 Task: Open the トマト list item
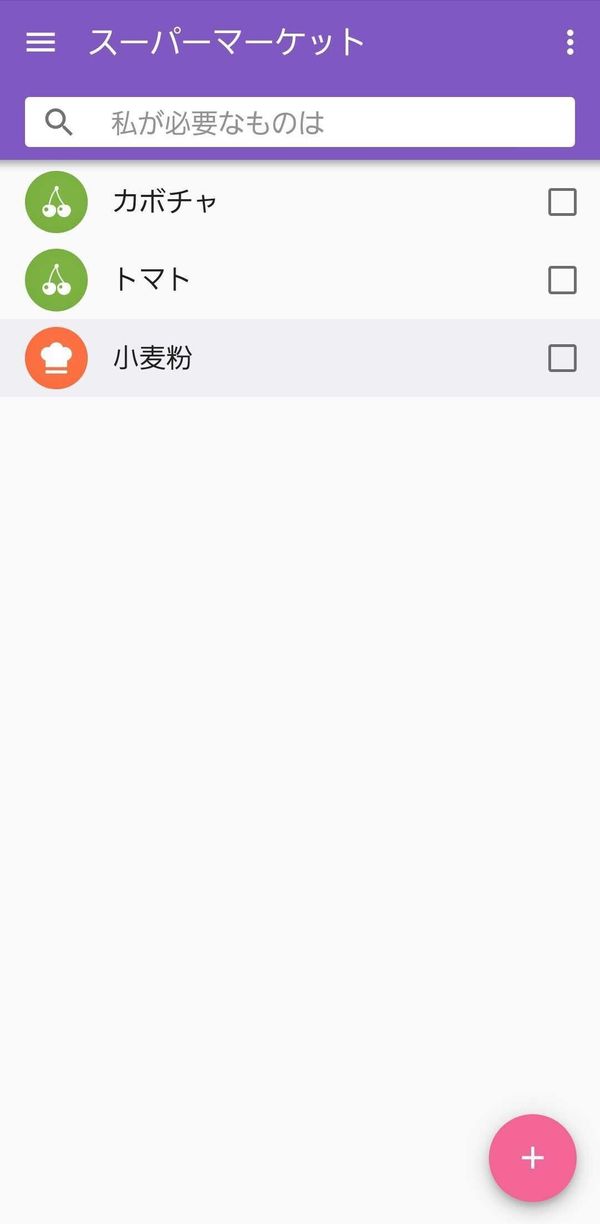click(x=300, y=280)
